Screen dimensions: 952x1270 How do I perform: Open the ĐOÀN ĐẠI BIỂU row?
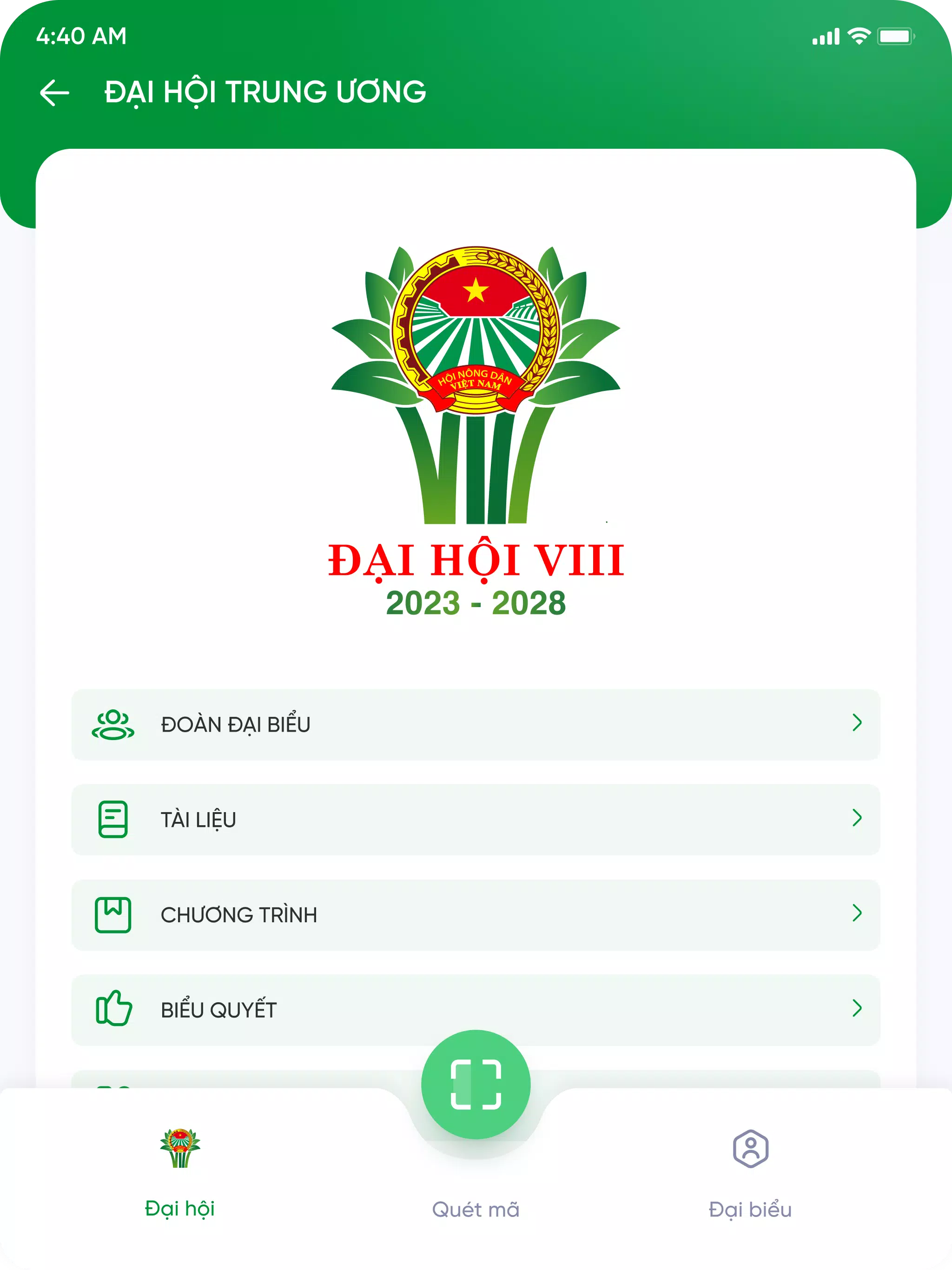pos(476,724)
